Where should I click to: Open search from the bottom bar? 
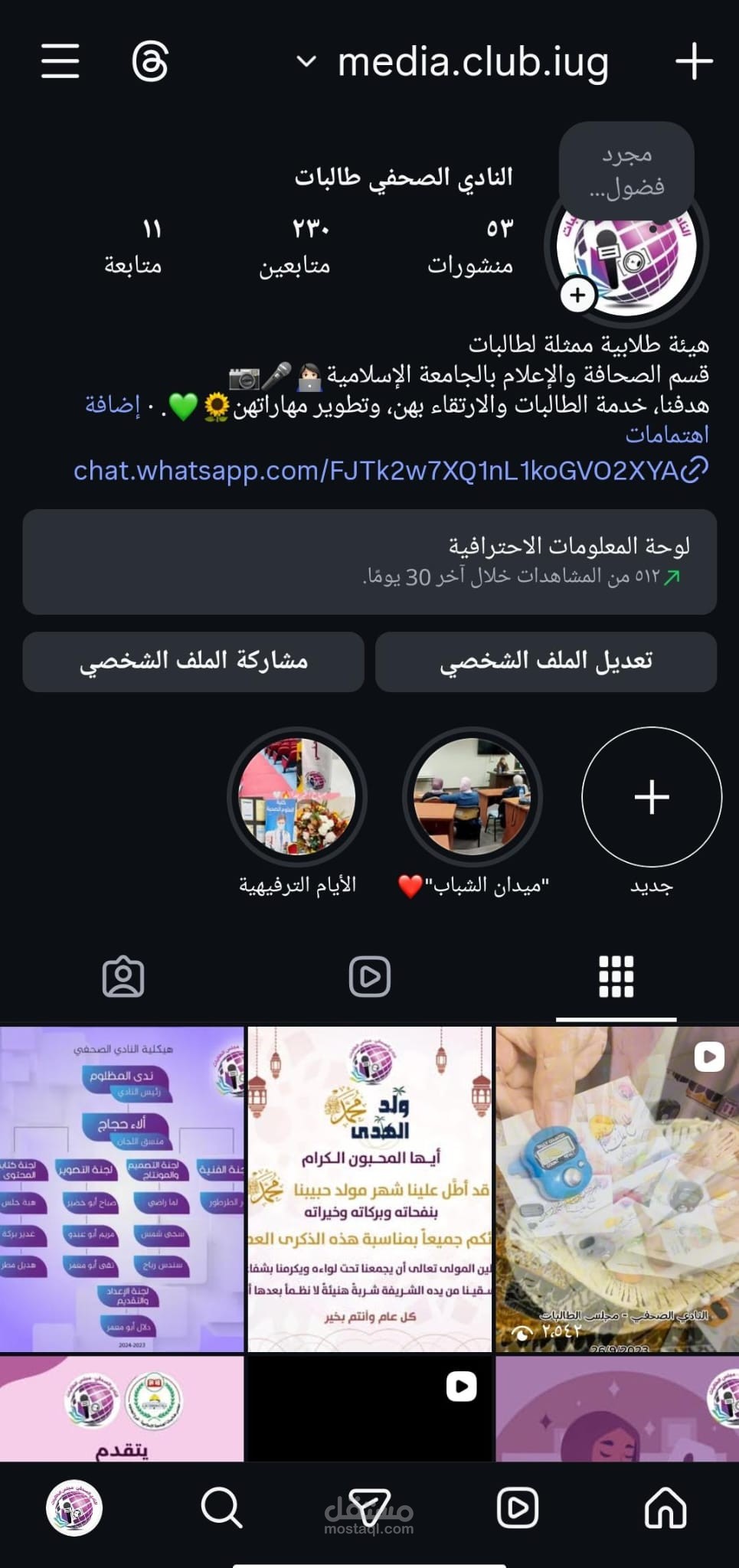point(221,1508)
